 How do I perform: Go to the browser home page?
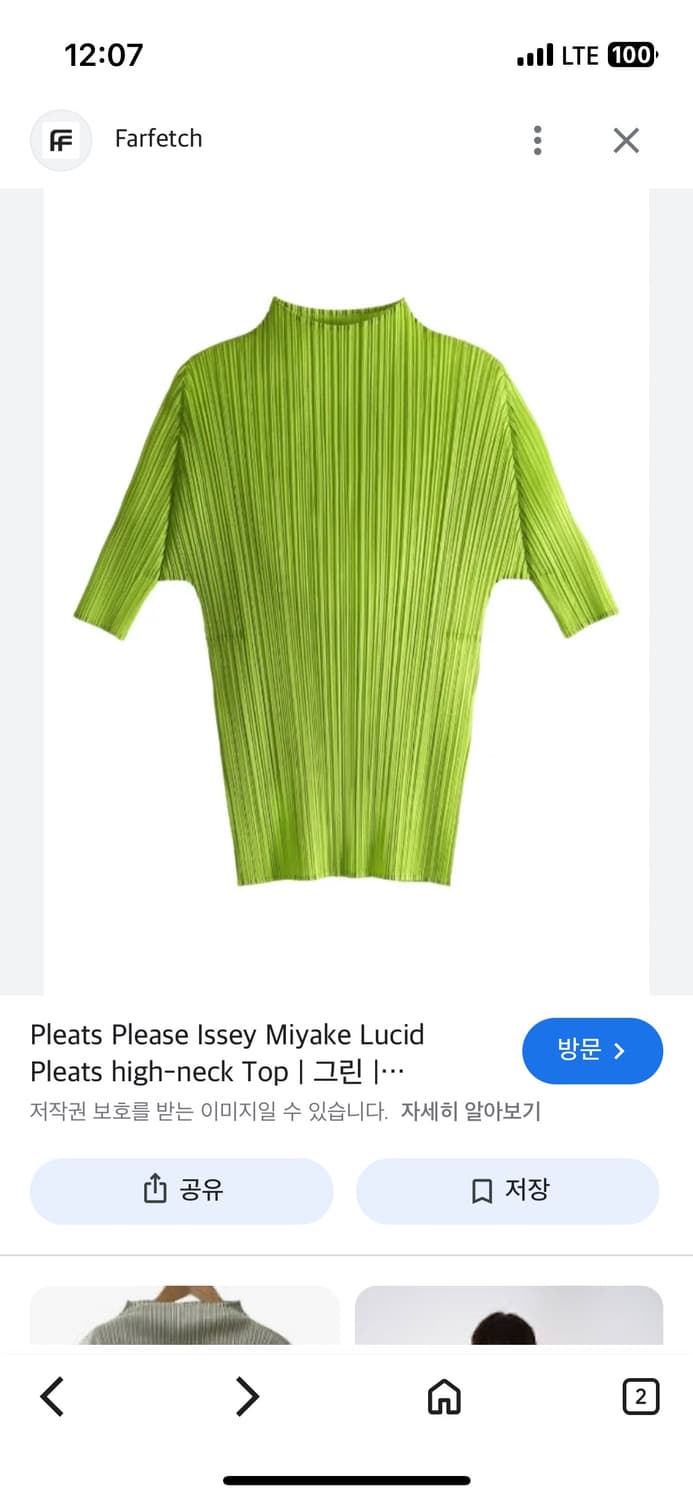(x=444, y=1396)
